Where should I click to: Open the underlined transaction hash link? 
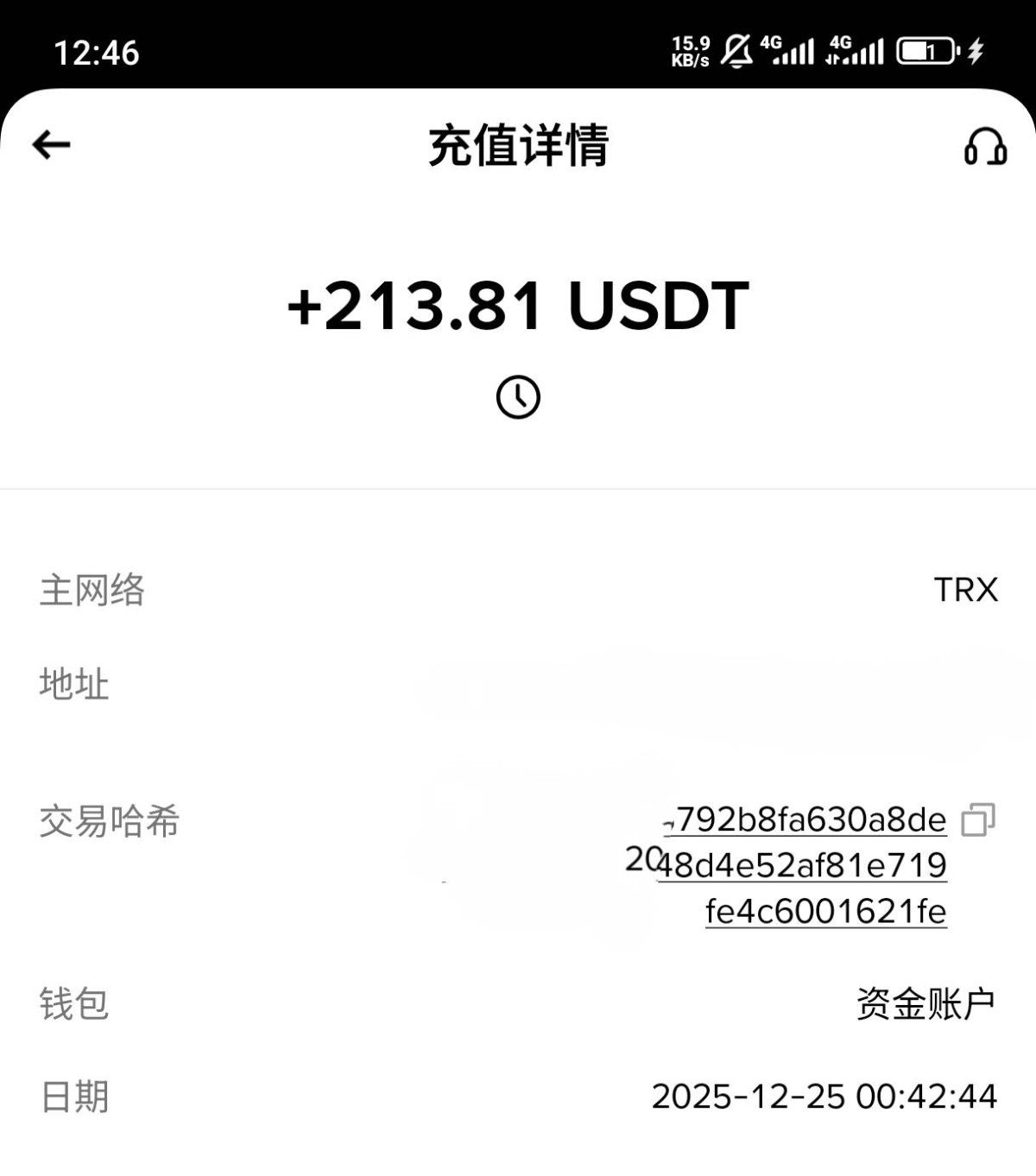point(810,865)
